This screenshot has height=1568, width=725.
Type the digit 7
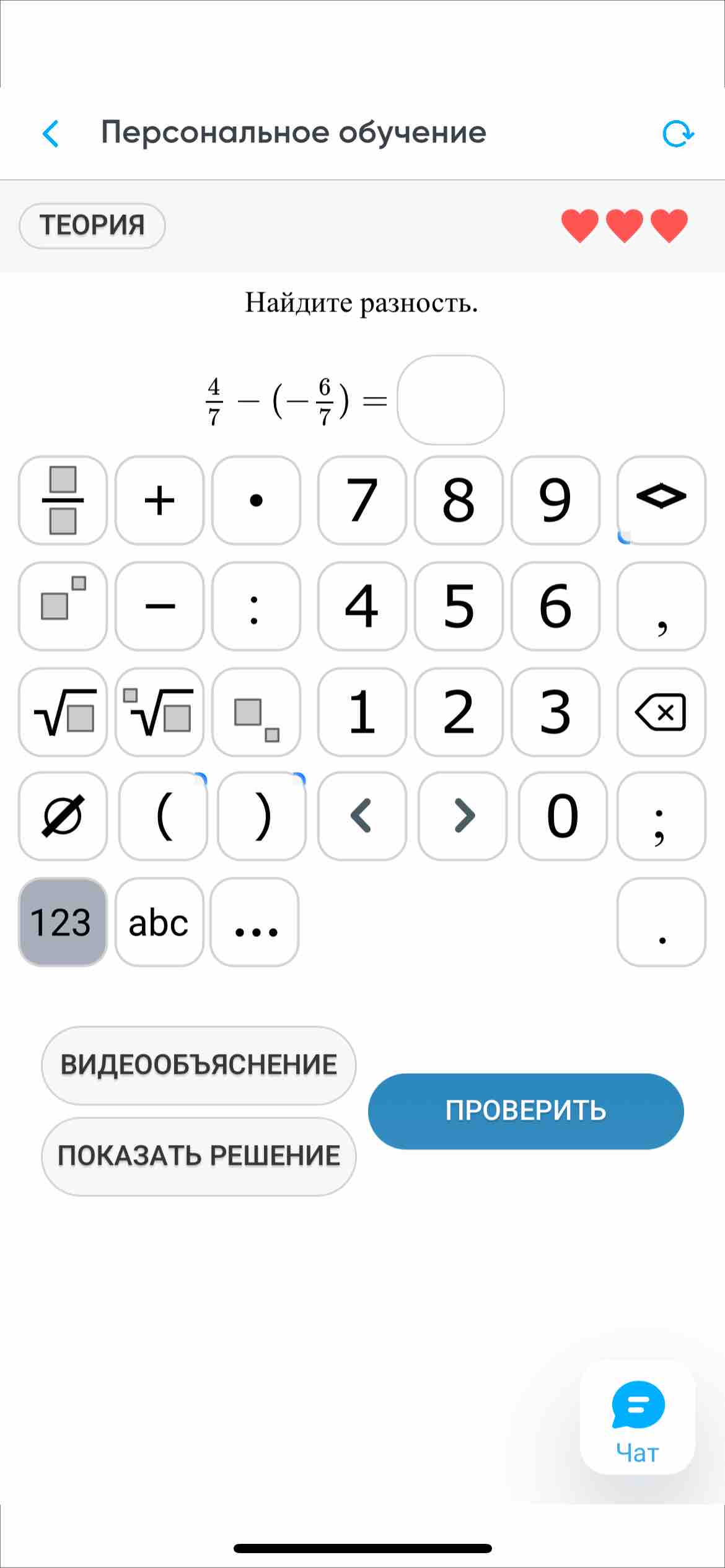pyautogui.click(x=362, y=500)
